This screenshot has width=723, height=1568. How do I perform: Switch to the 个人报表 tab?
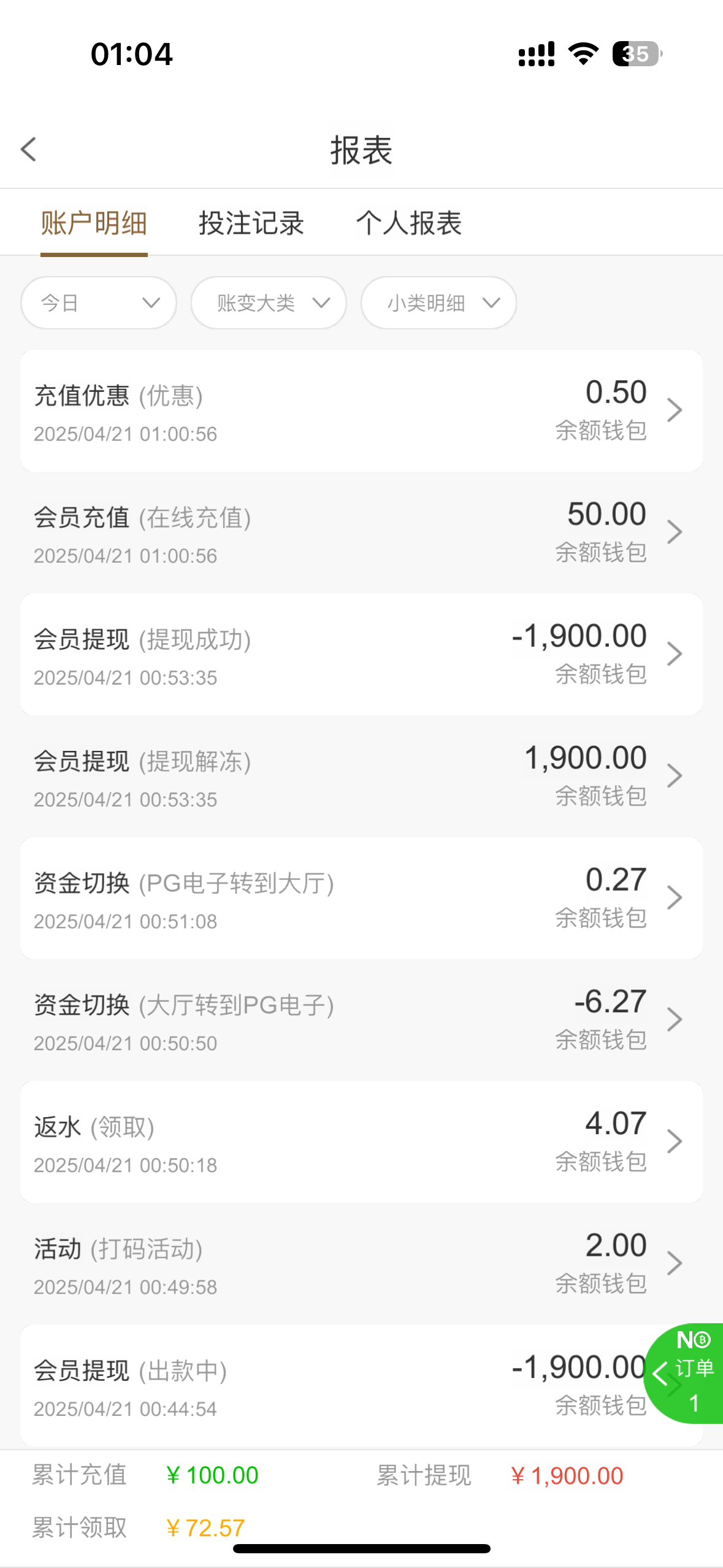(x=409, y=223)
